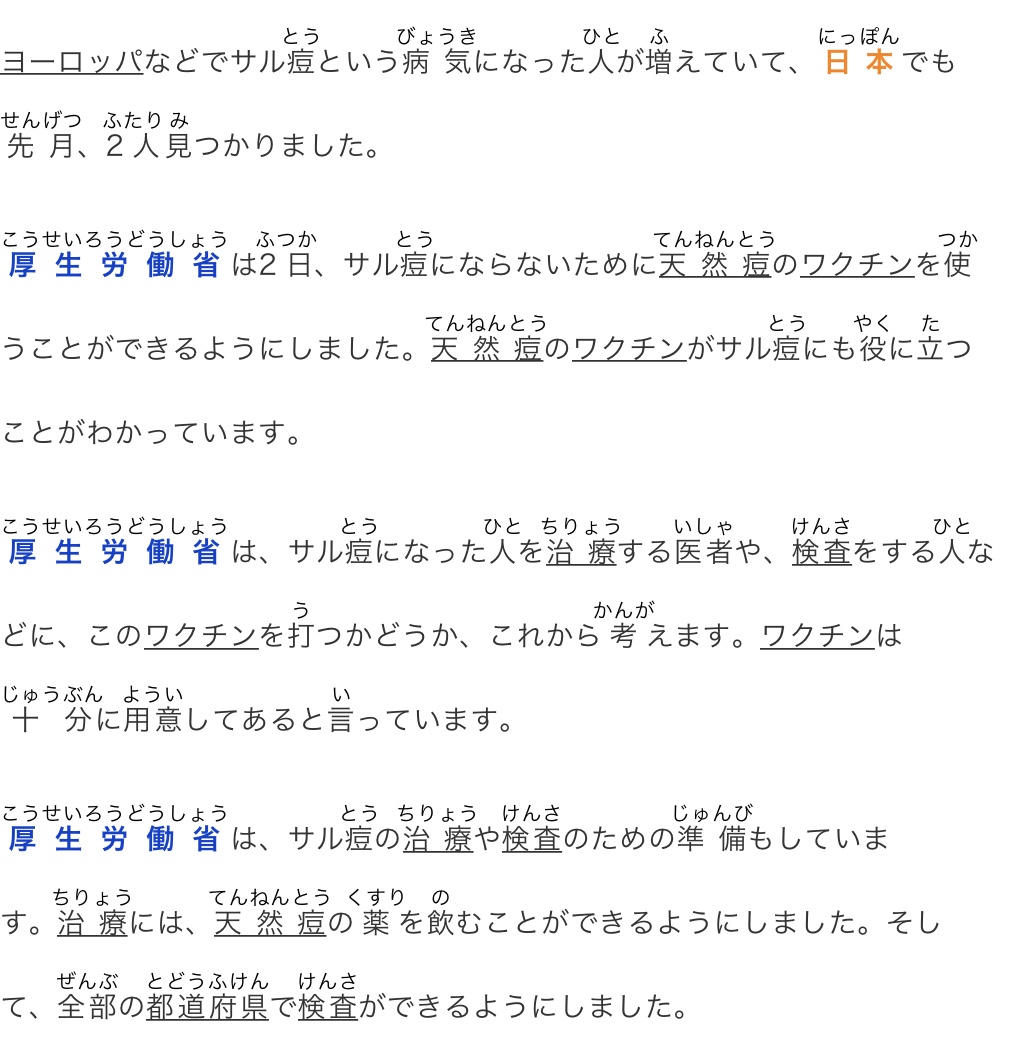Look up 治療 in 治療する医者
Image resolution: width=1010 pixels, height=1051 pixels.
[581, 551]
